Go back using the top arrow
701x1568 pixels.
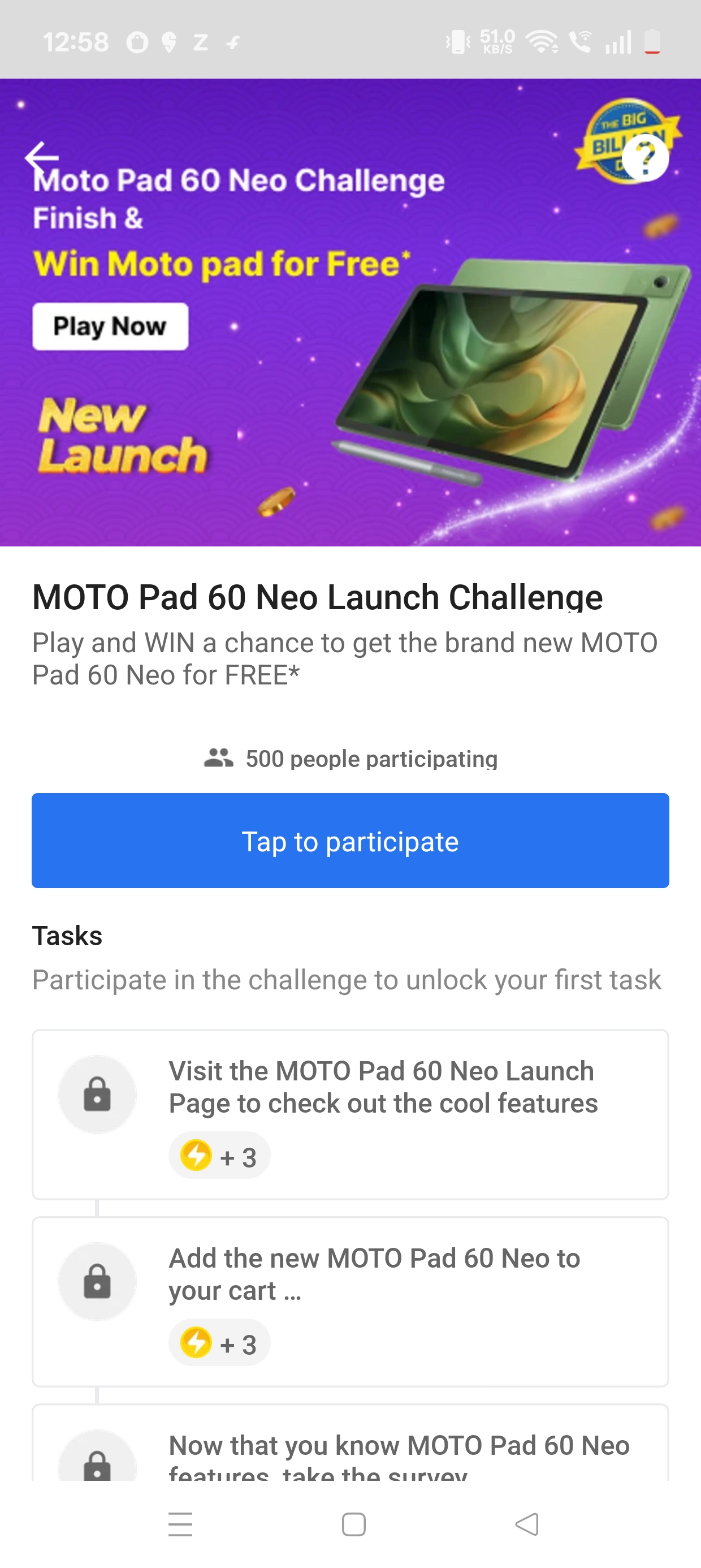tap(41, 157)
